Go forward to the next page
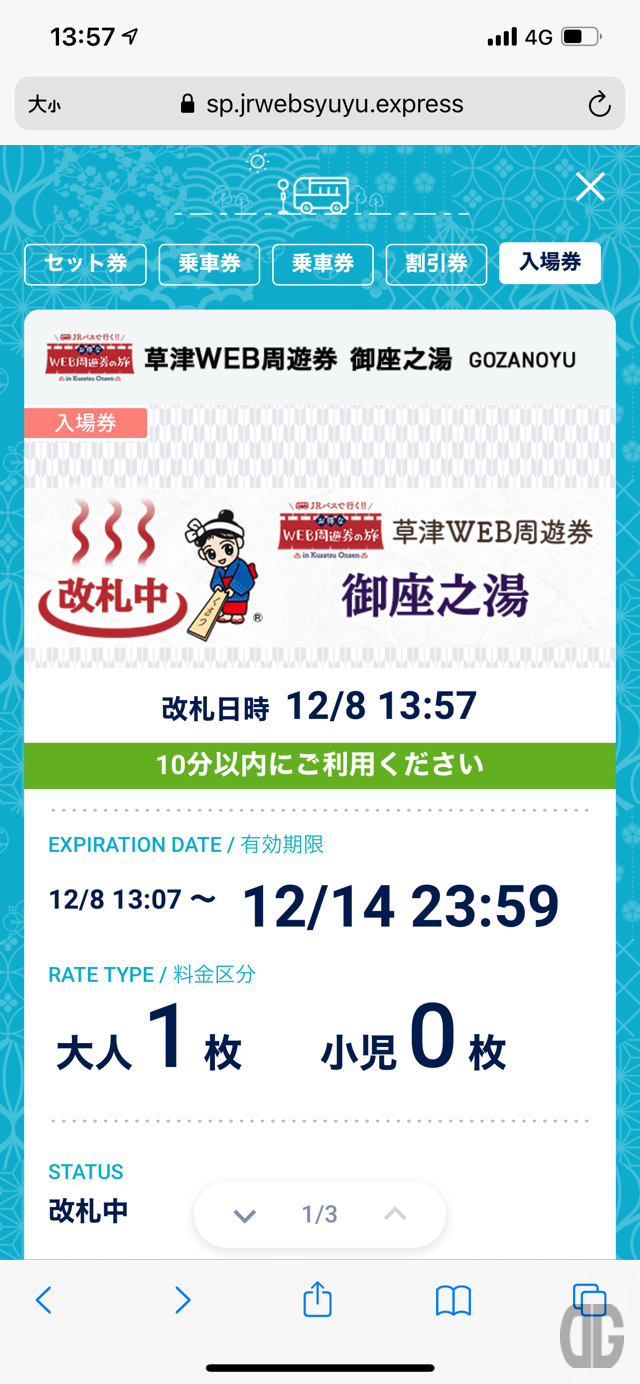640x1384 pixels. 182,1299
